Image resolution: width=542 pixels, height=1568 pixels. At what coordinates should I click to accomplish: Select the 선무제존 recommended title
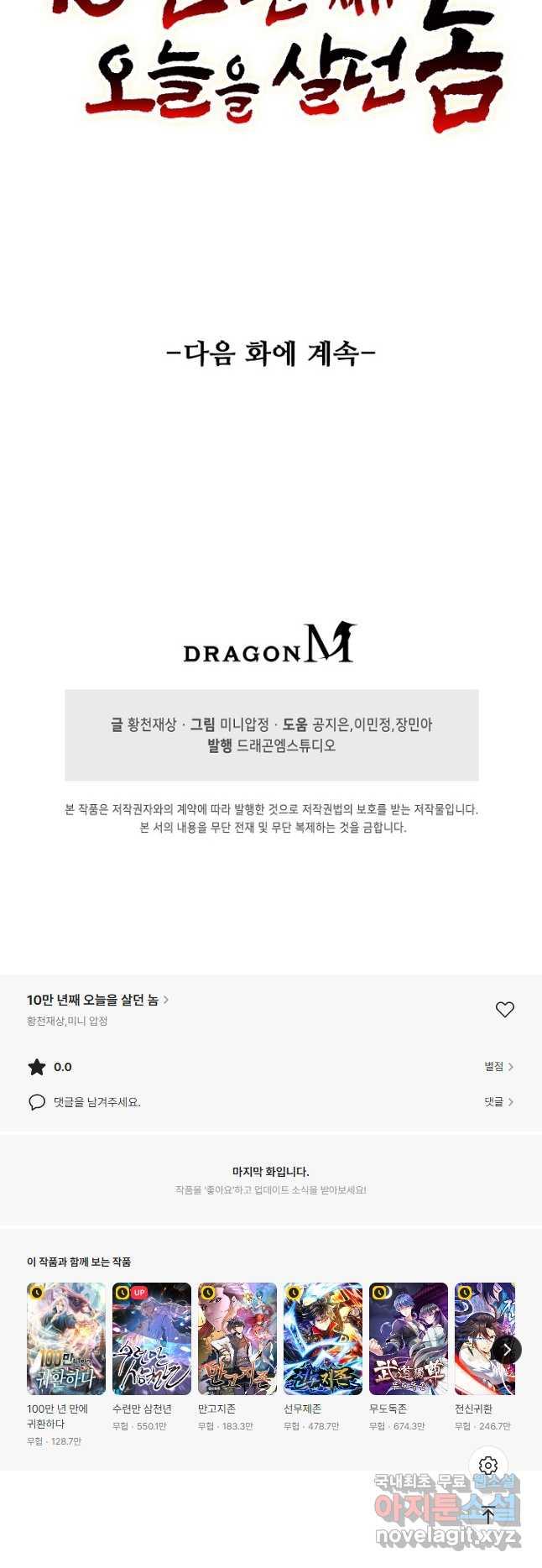pos(323,1339)
